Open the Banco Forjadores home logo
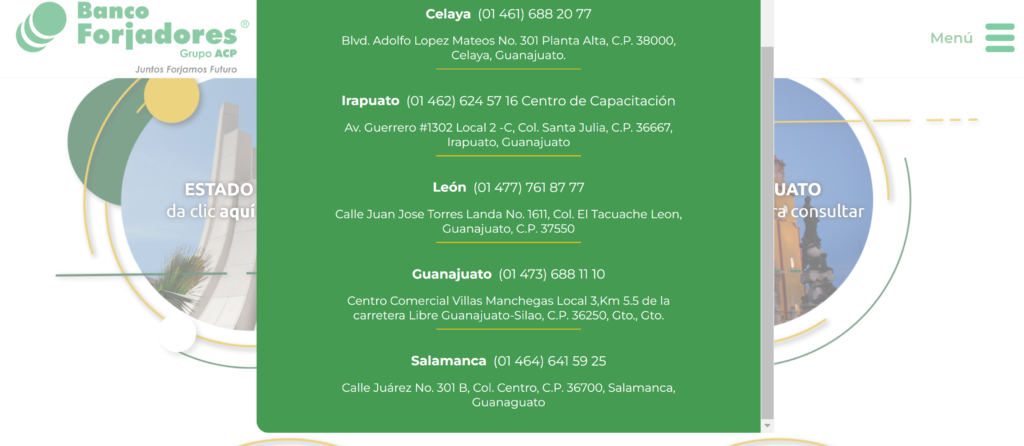This screenshot has width=1024, height=446. [130, 35]
